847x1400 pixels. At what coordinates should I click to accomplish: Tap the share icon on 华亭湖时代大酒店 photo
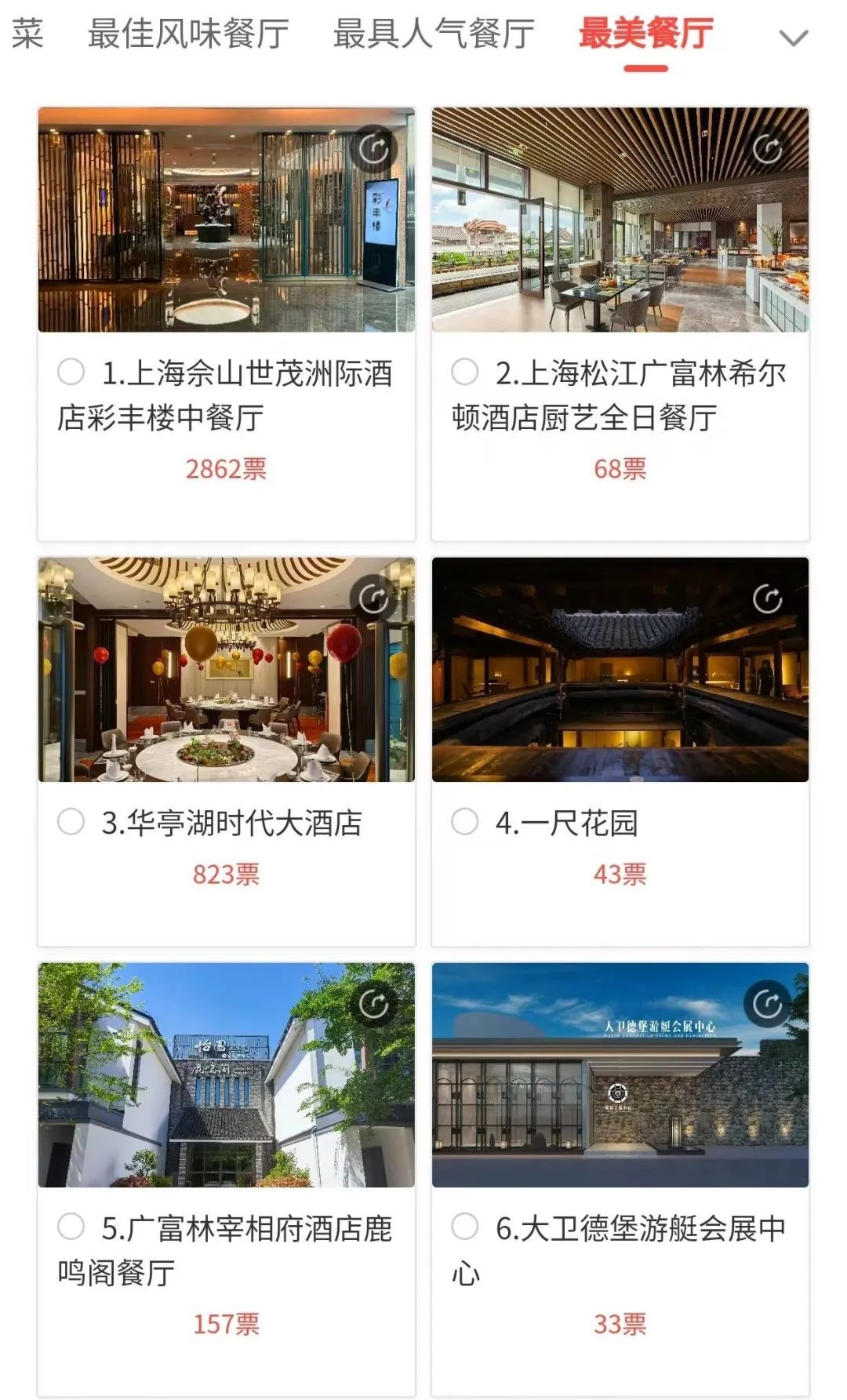pyautogui.click(x=373, y=599)
